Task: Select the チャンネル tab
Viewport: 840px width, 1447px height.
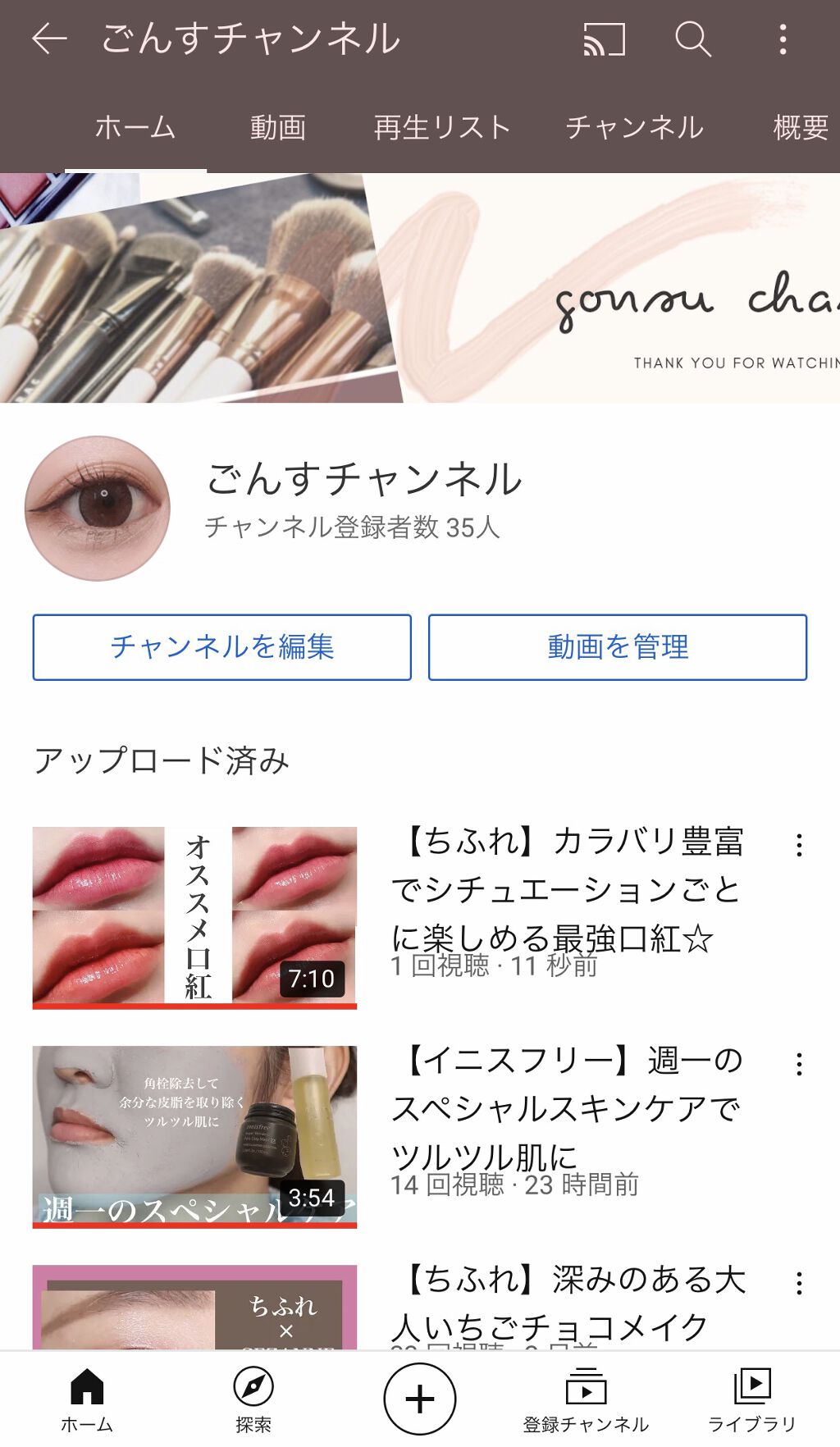Action: pyautogui.click(x=634, y=128)
